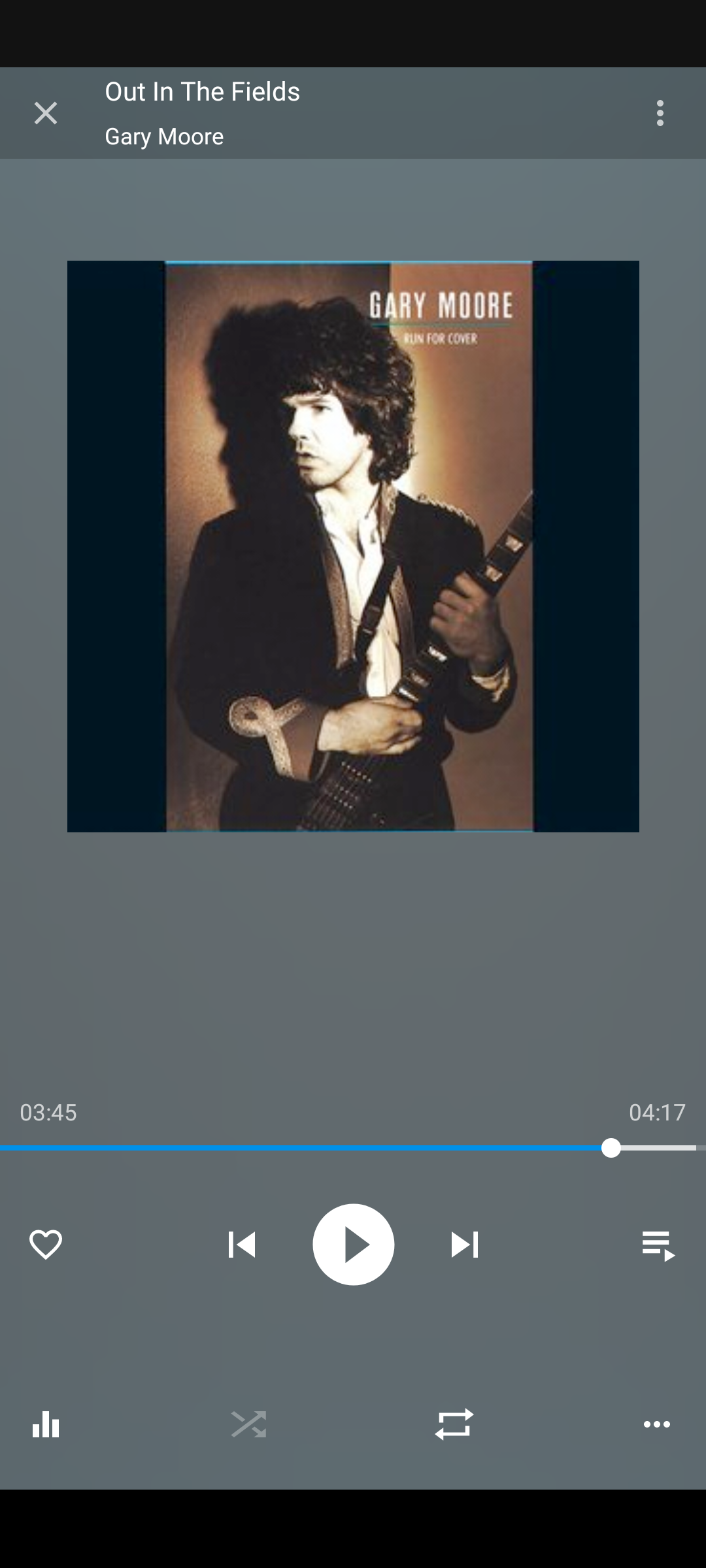Tap the playback progress bar to seek
Screen dimensions: 706x1568
pyautogui.click(x=353, y=1148)
